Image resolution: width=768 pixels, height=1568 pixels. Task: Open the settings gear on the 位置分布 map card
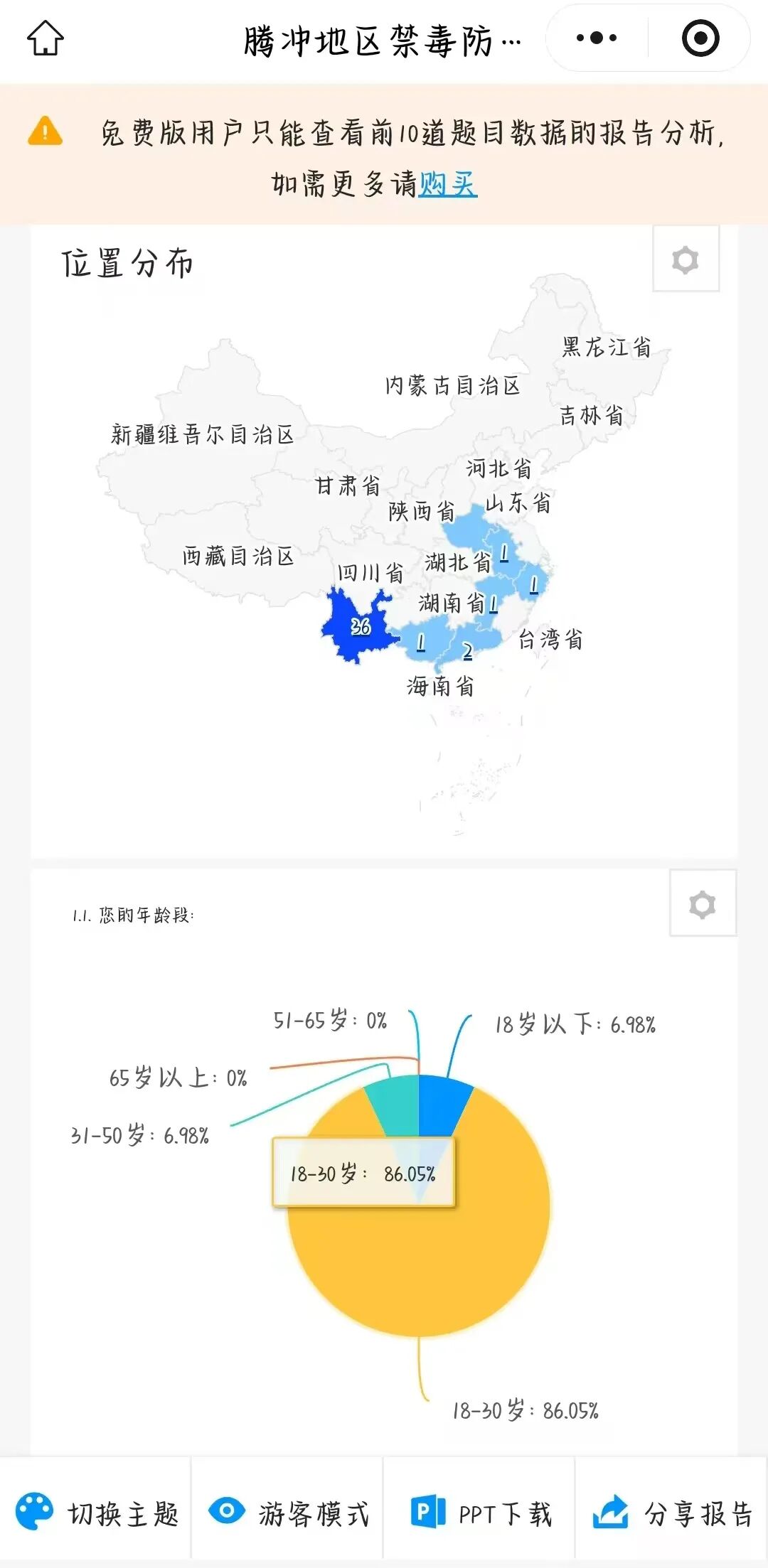tap(685, 259)
